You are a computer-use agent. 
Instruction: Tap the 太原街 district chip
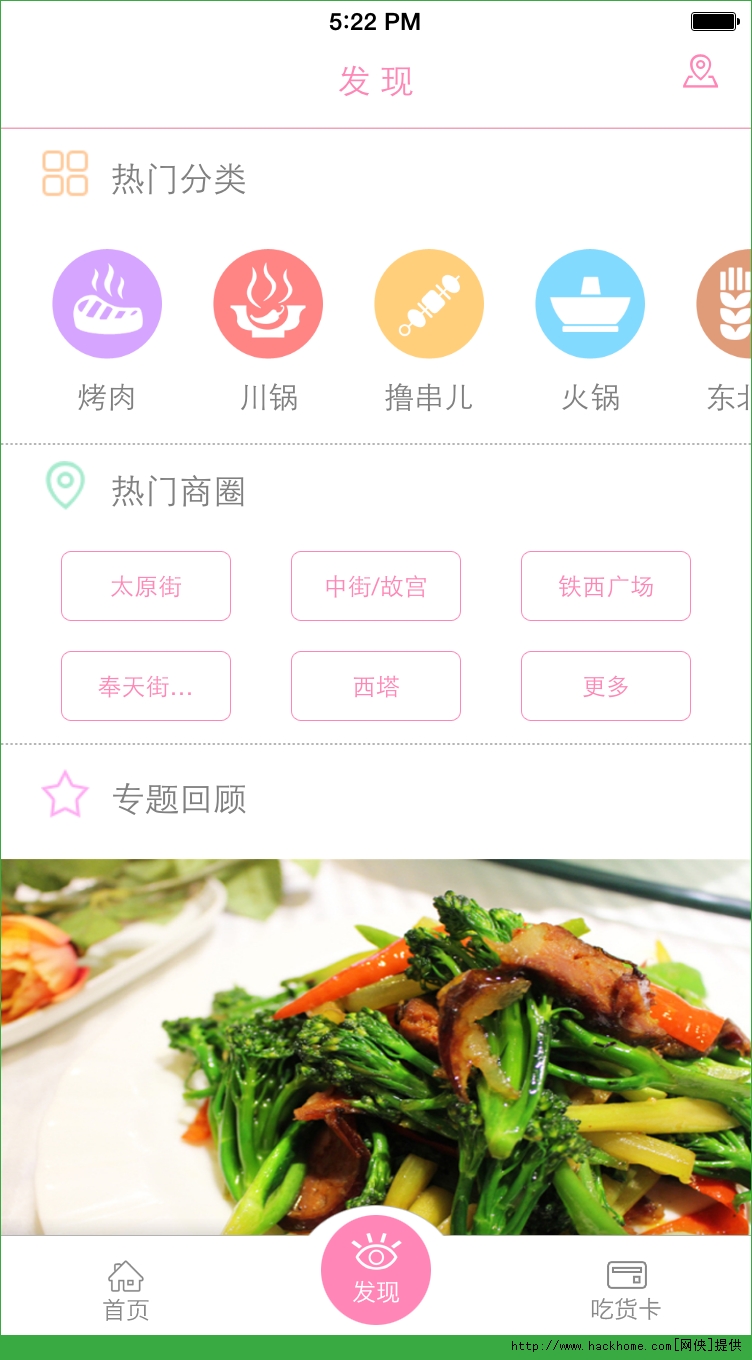pos(146,586)
